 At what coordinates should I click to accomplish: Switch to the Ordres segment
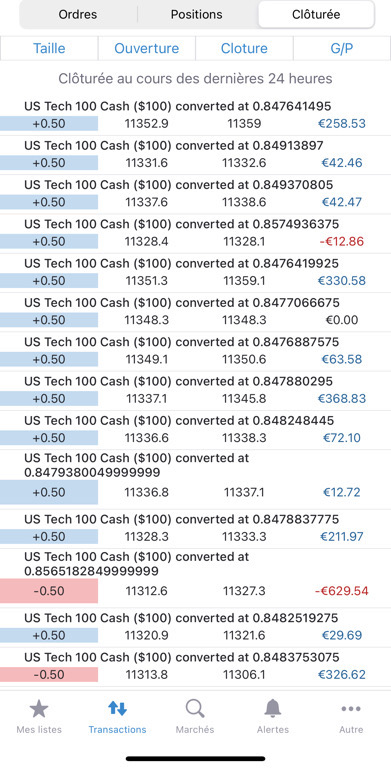(x=78, y=15)
